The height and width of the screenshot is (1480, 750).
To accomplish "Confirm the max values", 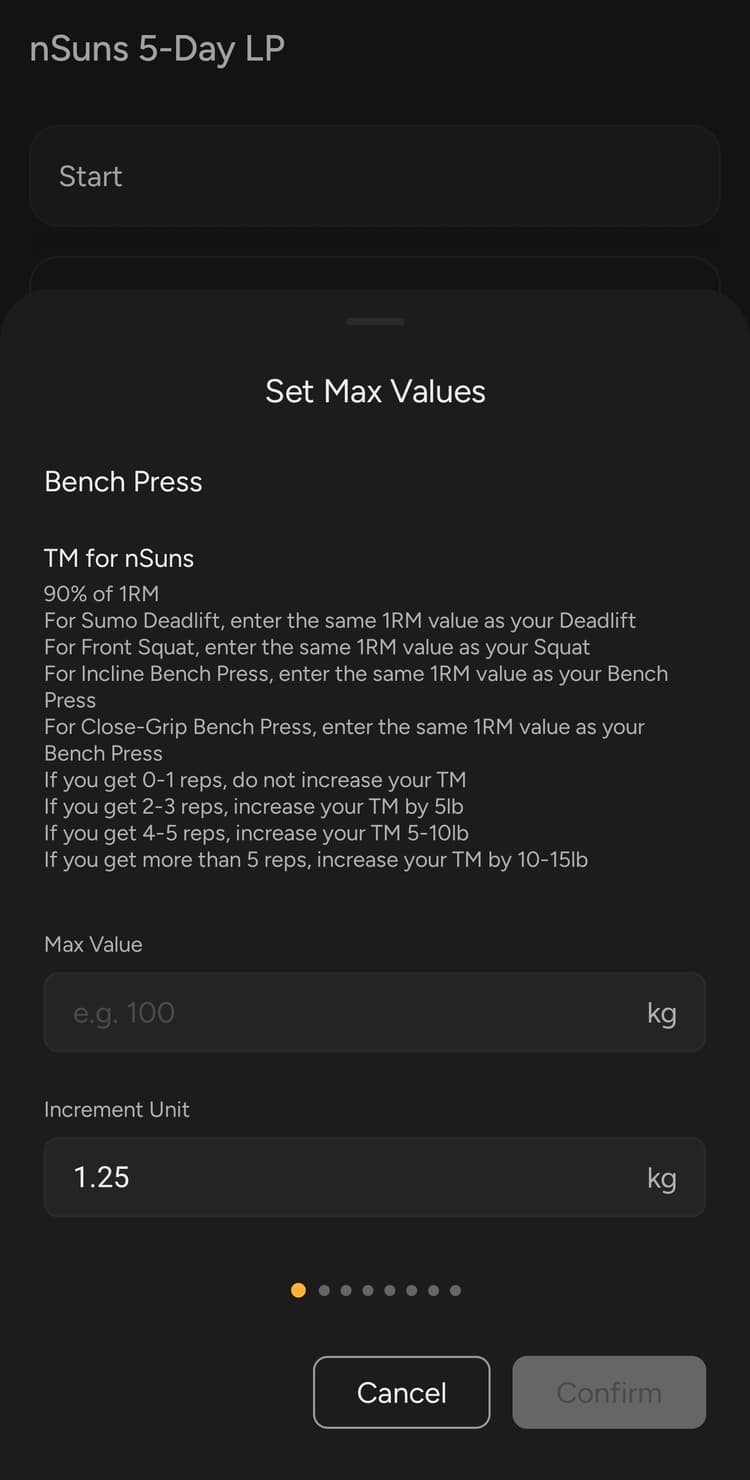I will (609, 1392).
